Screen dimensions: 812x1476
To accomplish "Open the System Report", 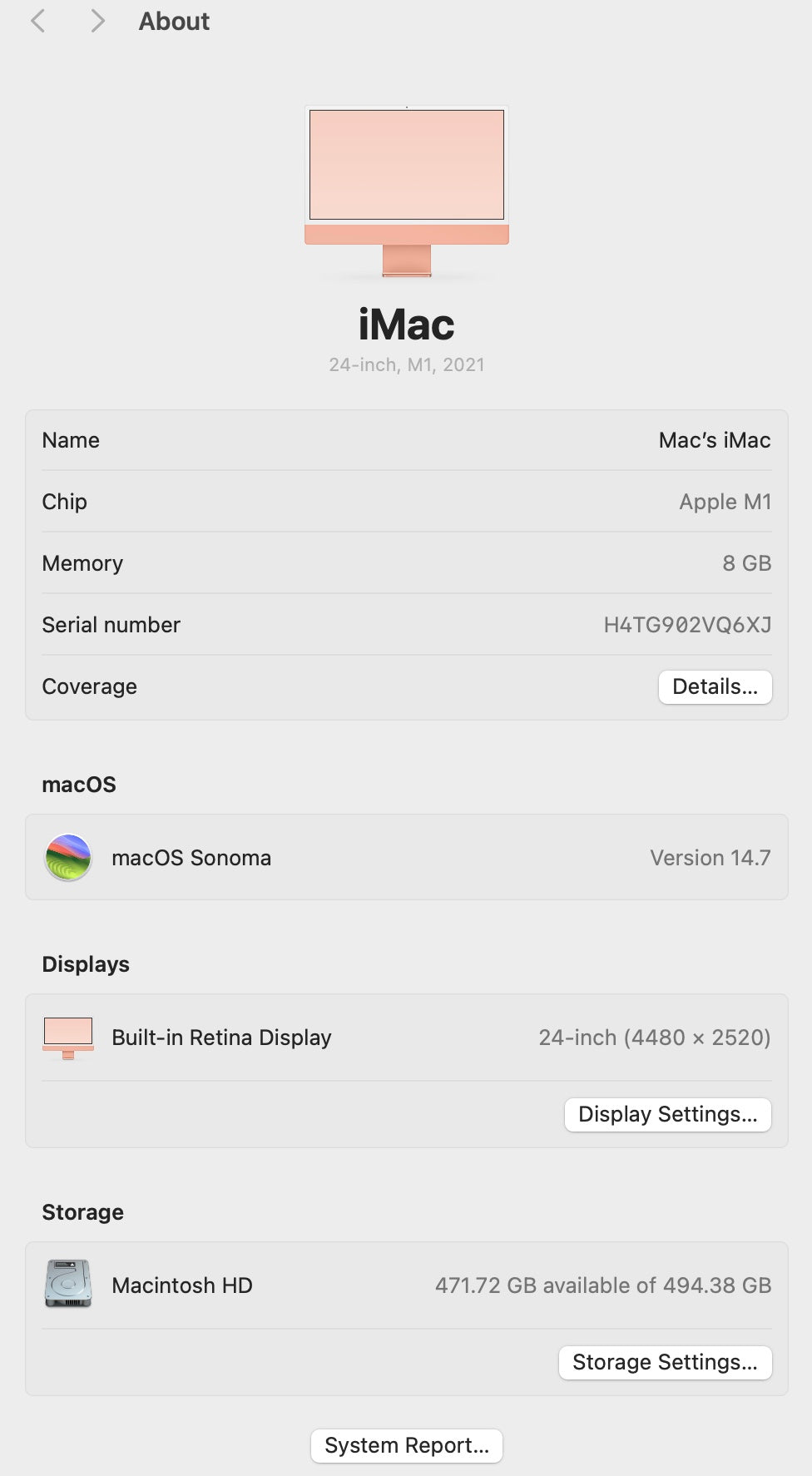I will pos(406,1446).
